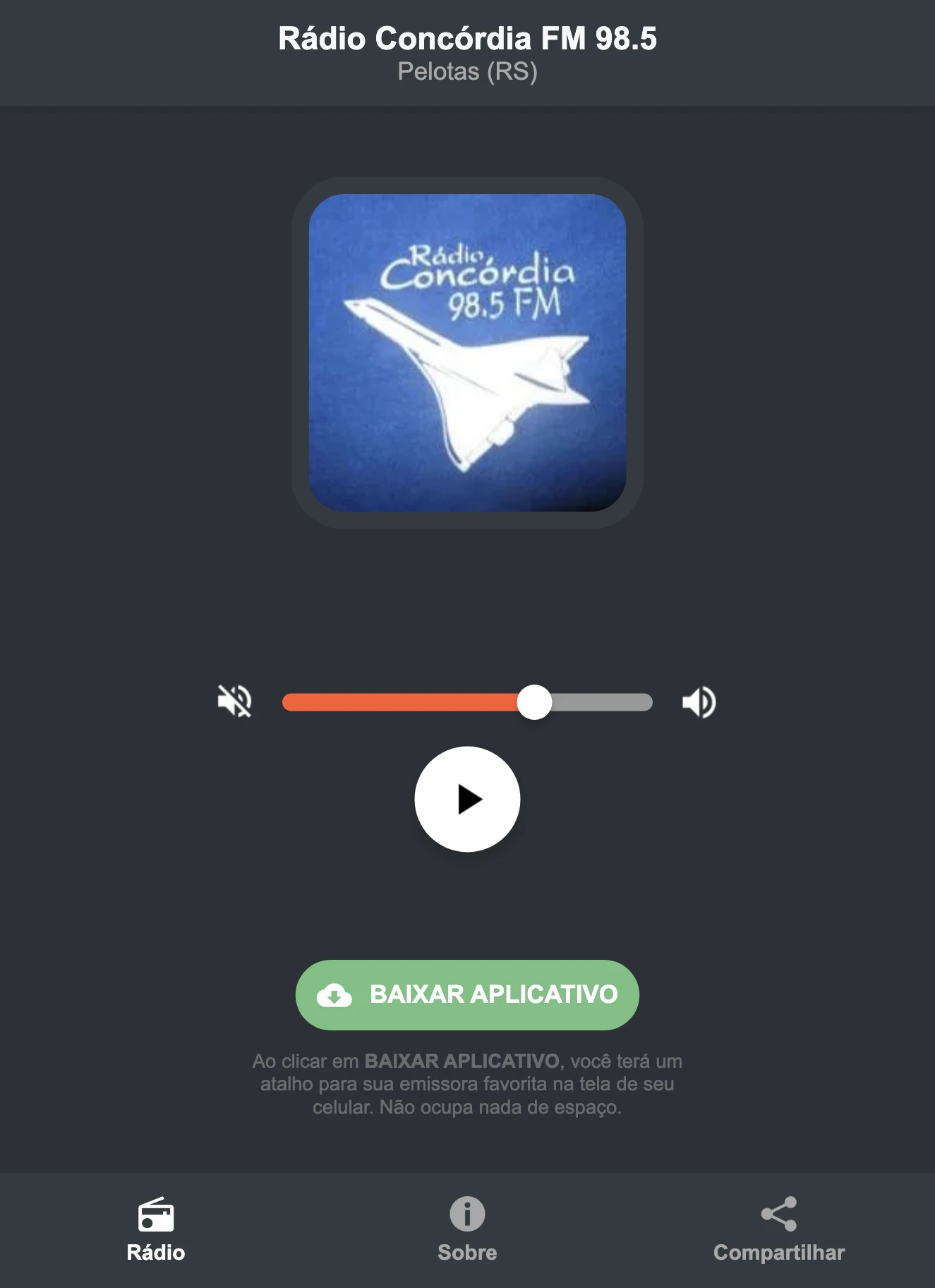
Task: Start playback of Rádio Concórdia
Action: click(x=467, y=798)
